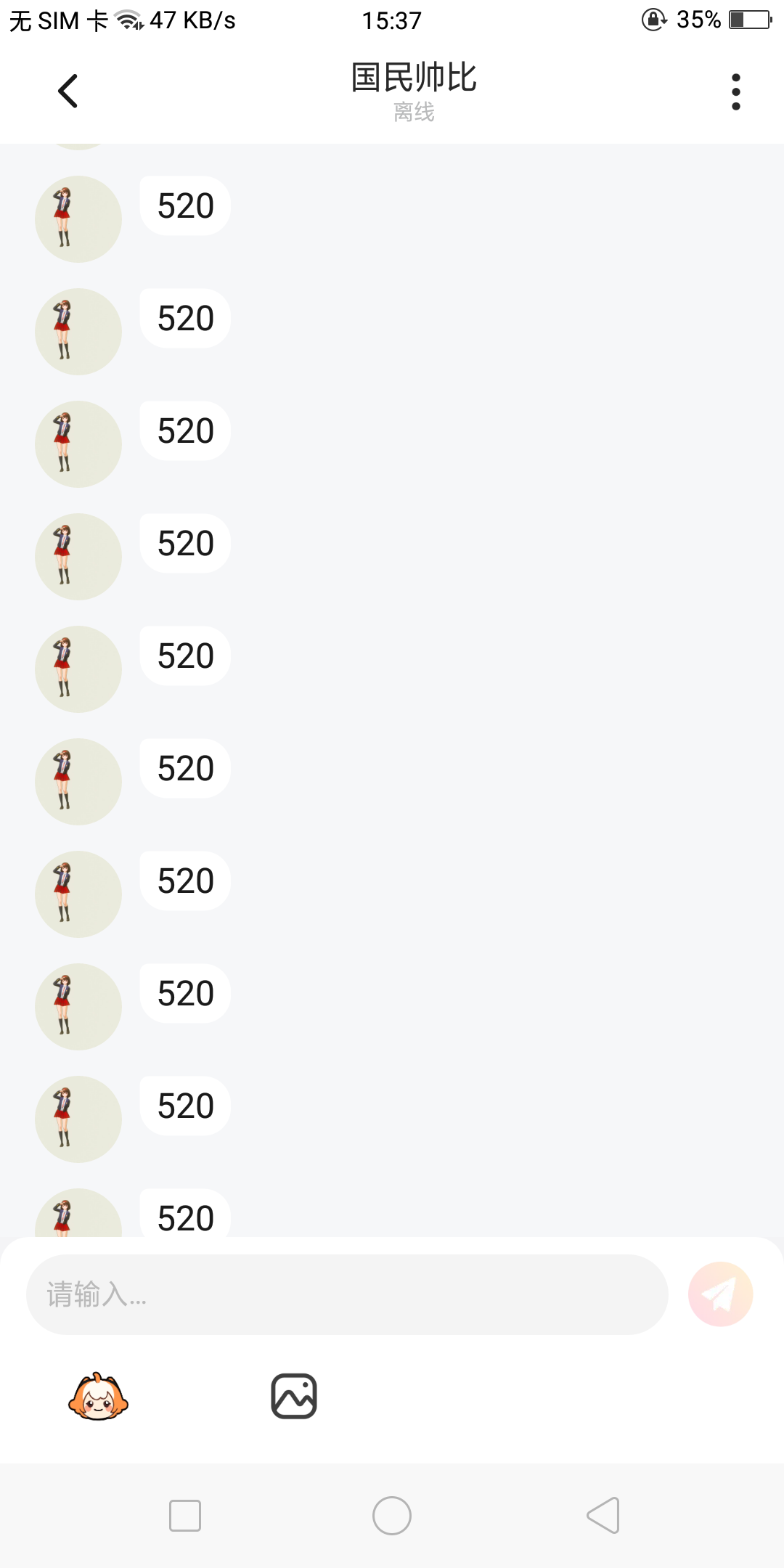Open the recent apps view
784x1568 pixels.
[185, 1516]
